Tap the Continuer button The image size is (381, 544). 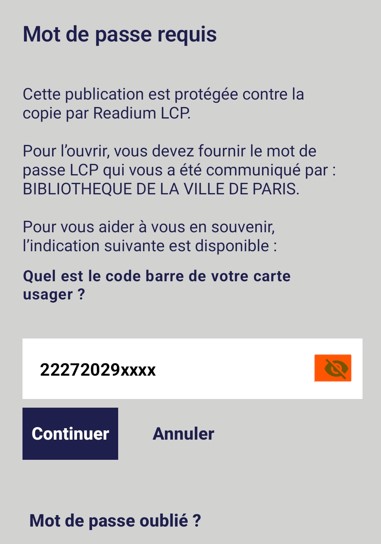[x=70, y=434]
